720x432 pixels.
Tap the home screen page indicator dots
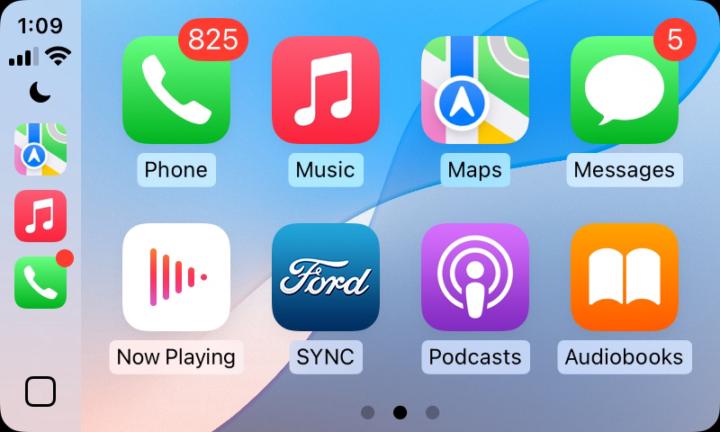tap(400, 412)
